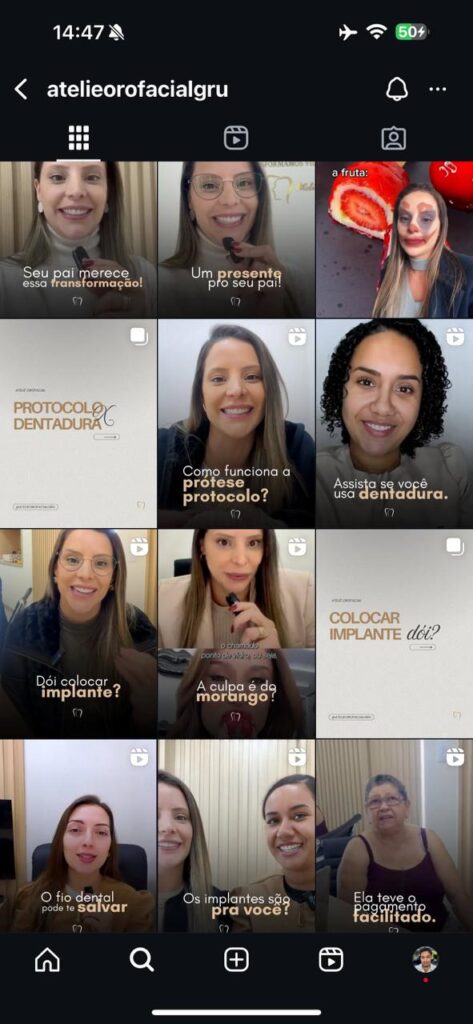Play the reel 'O fio dental pode te salvar'
Screen dimensions: 473x1024
(78, 836)
